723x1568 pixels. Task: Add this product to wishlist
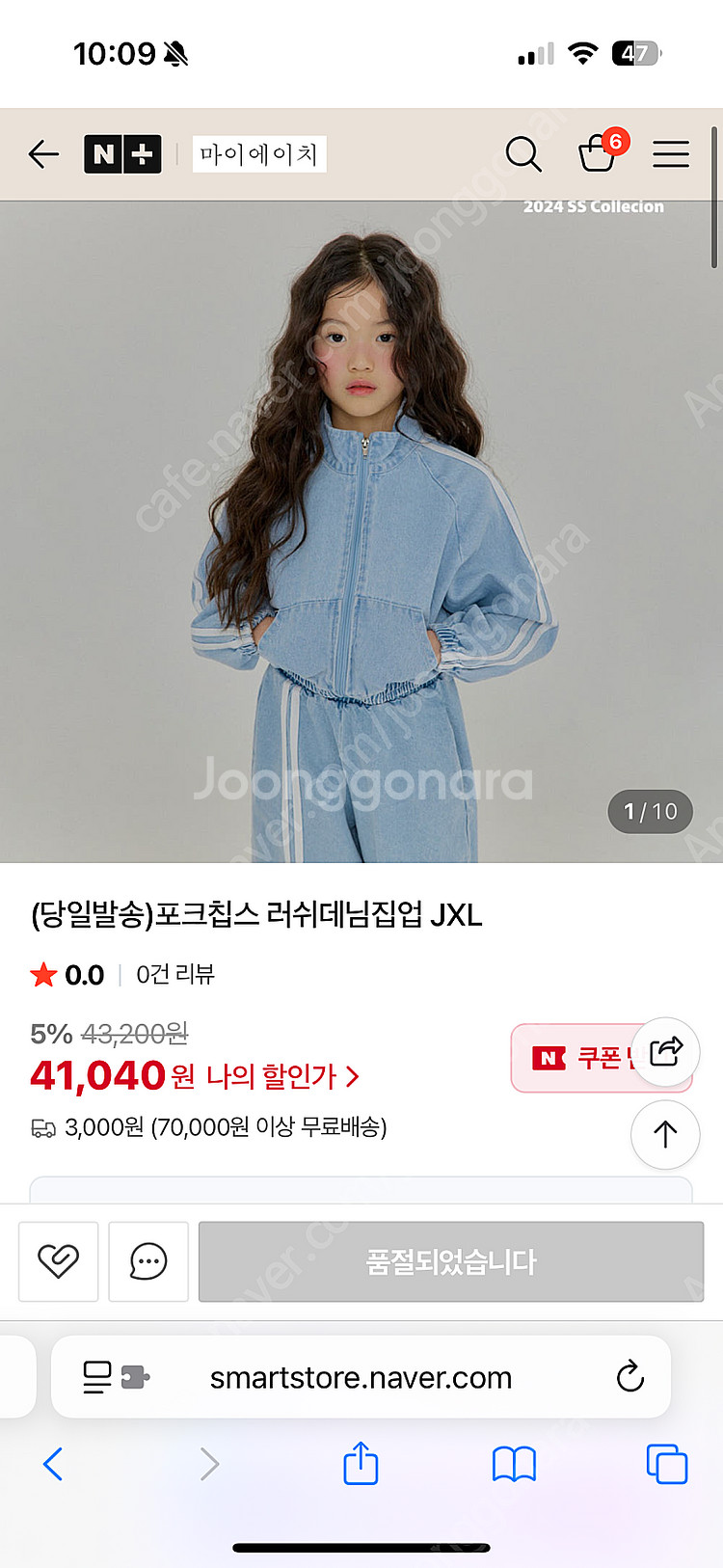58,1261
